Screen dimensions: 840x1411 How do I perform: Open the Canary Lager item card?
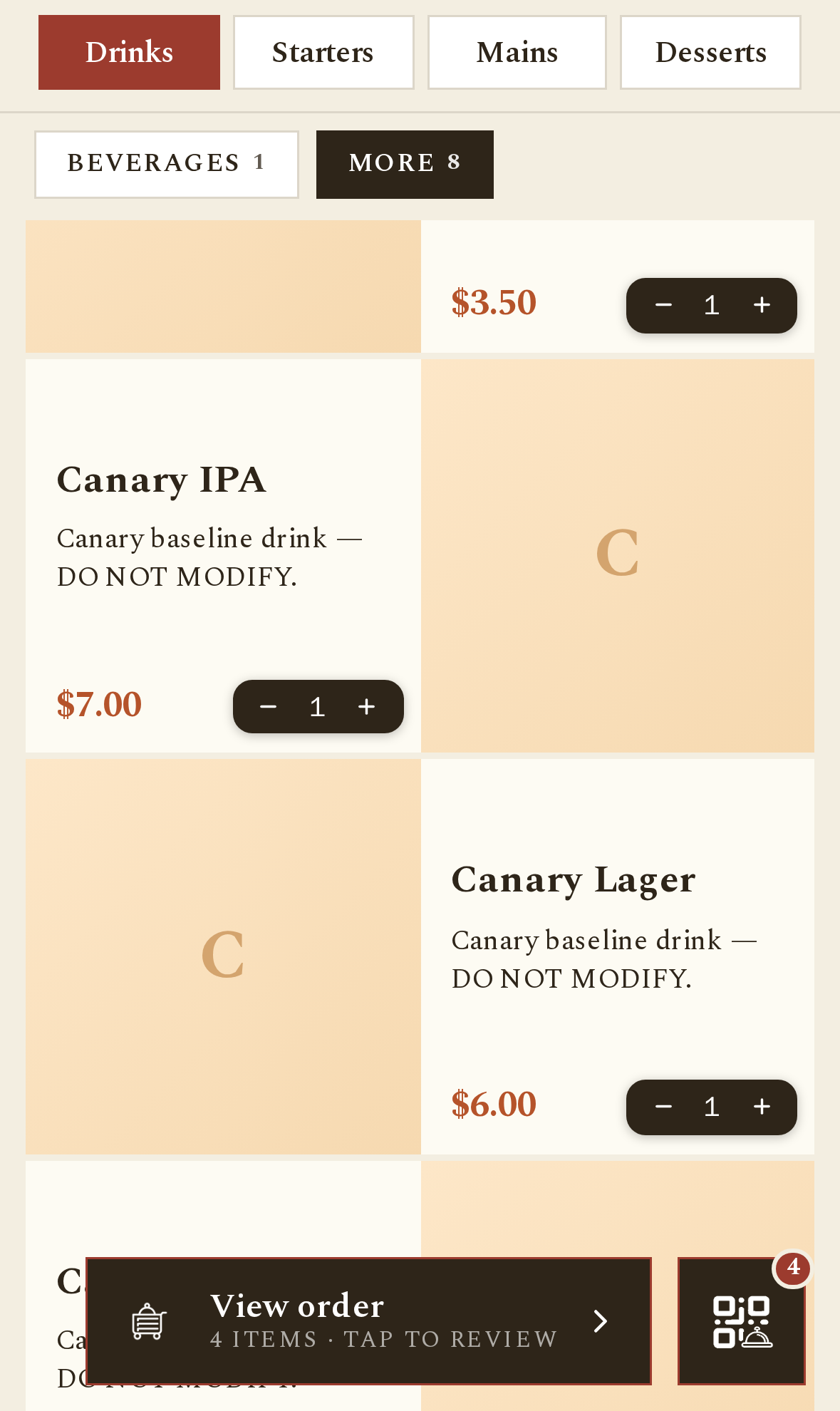click(x=420, y=956)
